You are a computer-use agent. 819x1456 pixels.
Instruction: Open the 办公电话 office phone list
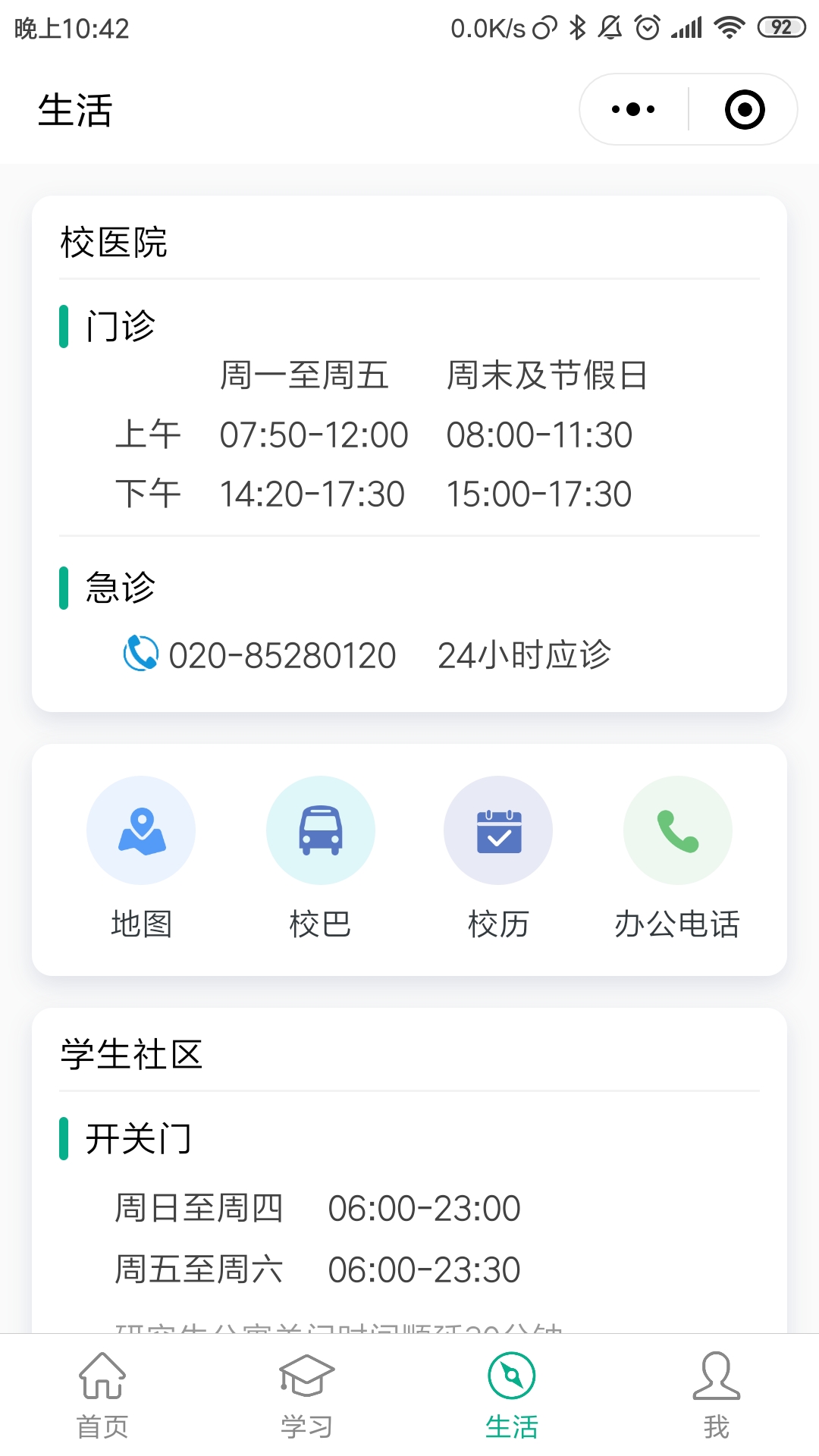coord(677,858)
